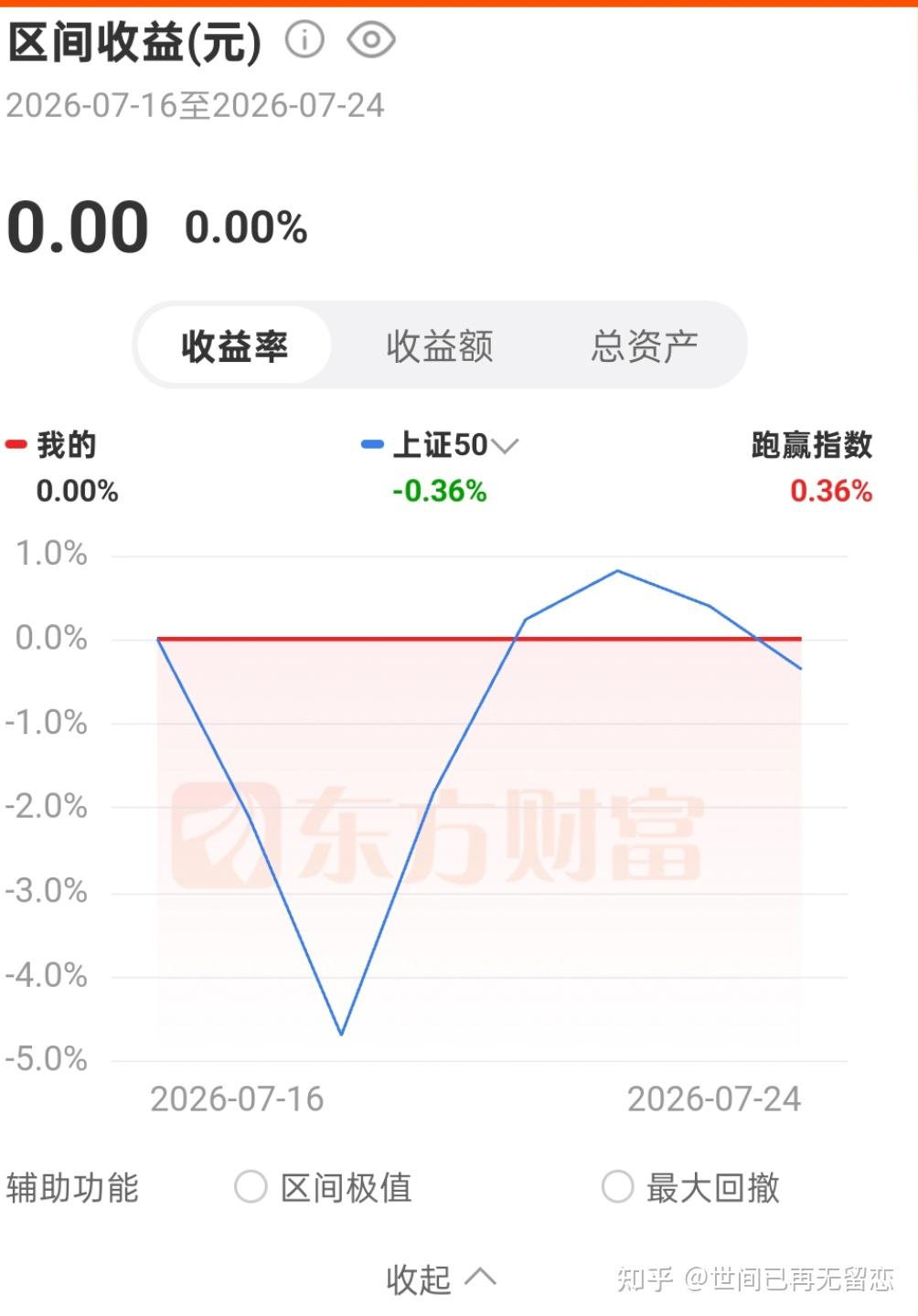Enable the 区间极值 option

(x=324, y=1187)
